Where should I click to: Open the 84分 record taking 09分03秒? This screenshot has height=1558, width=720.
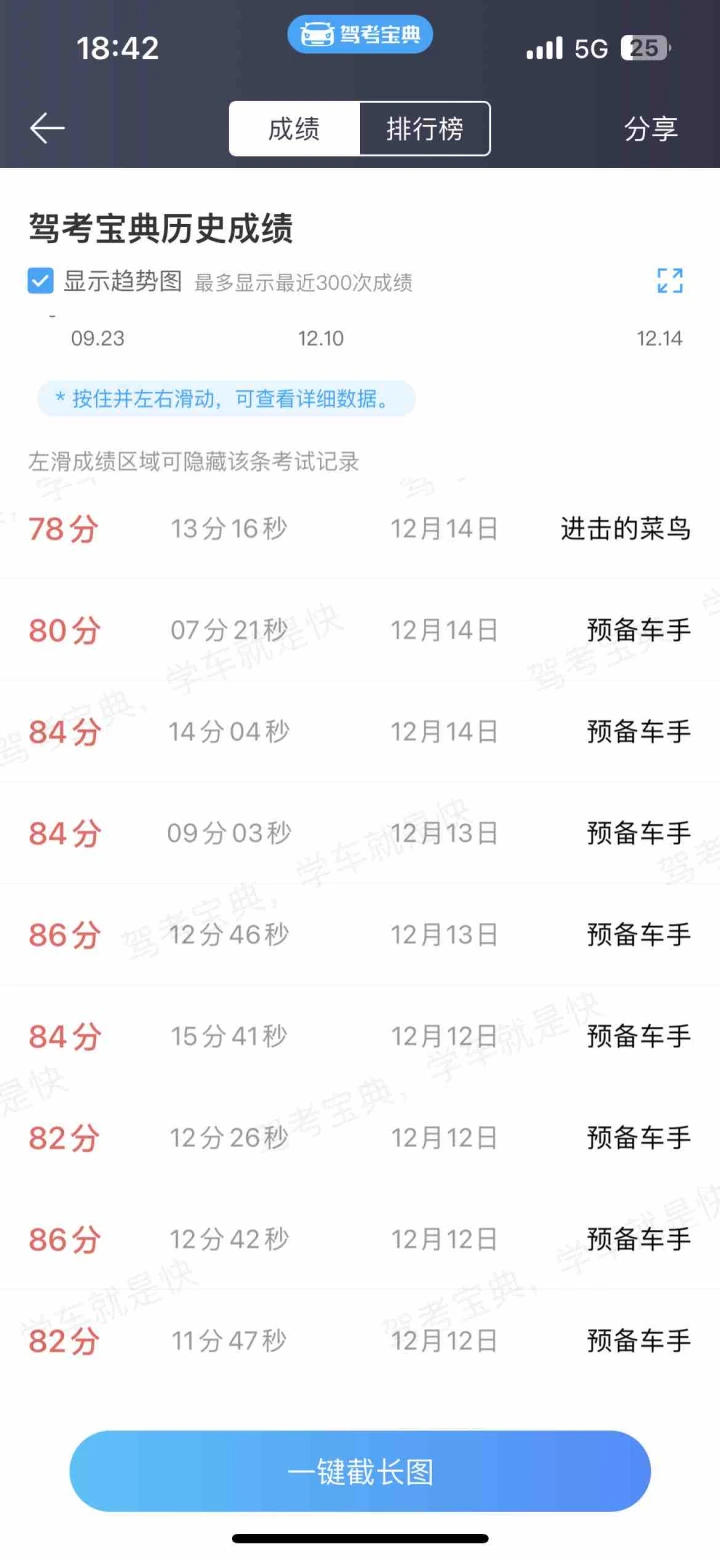pos(360,833)
